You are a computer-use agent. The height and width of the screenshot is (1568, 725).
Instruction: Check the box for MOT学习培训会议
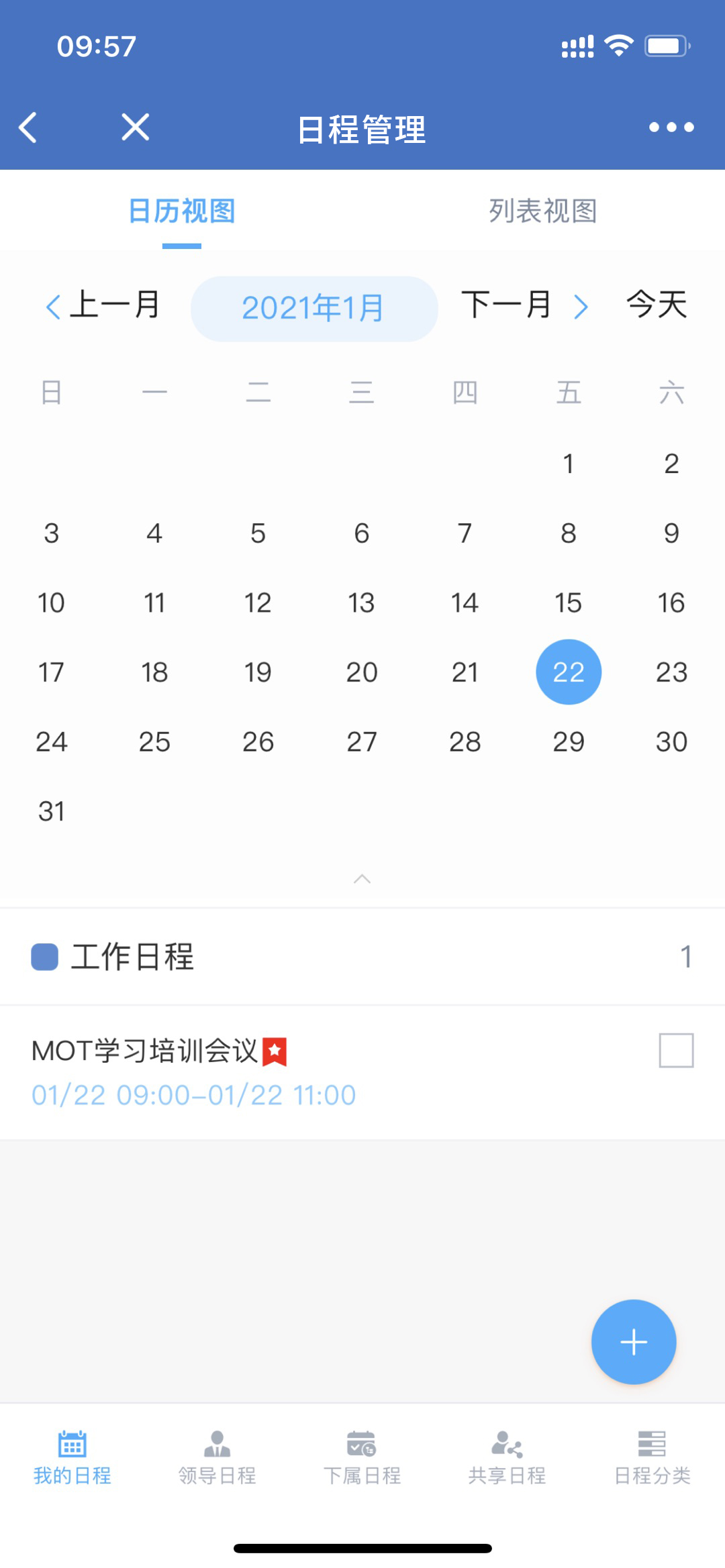click(x=676, y=1050)
